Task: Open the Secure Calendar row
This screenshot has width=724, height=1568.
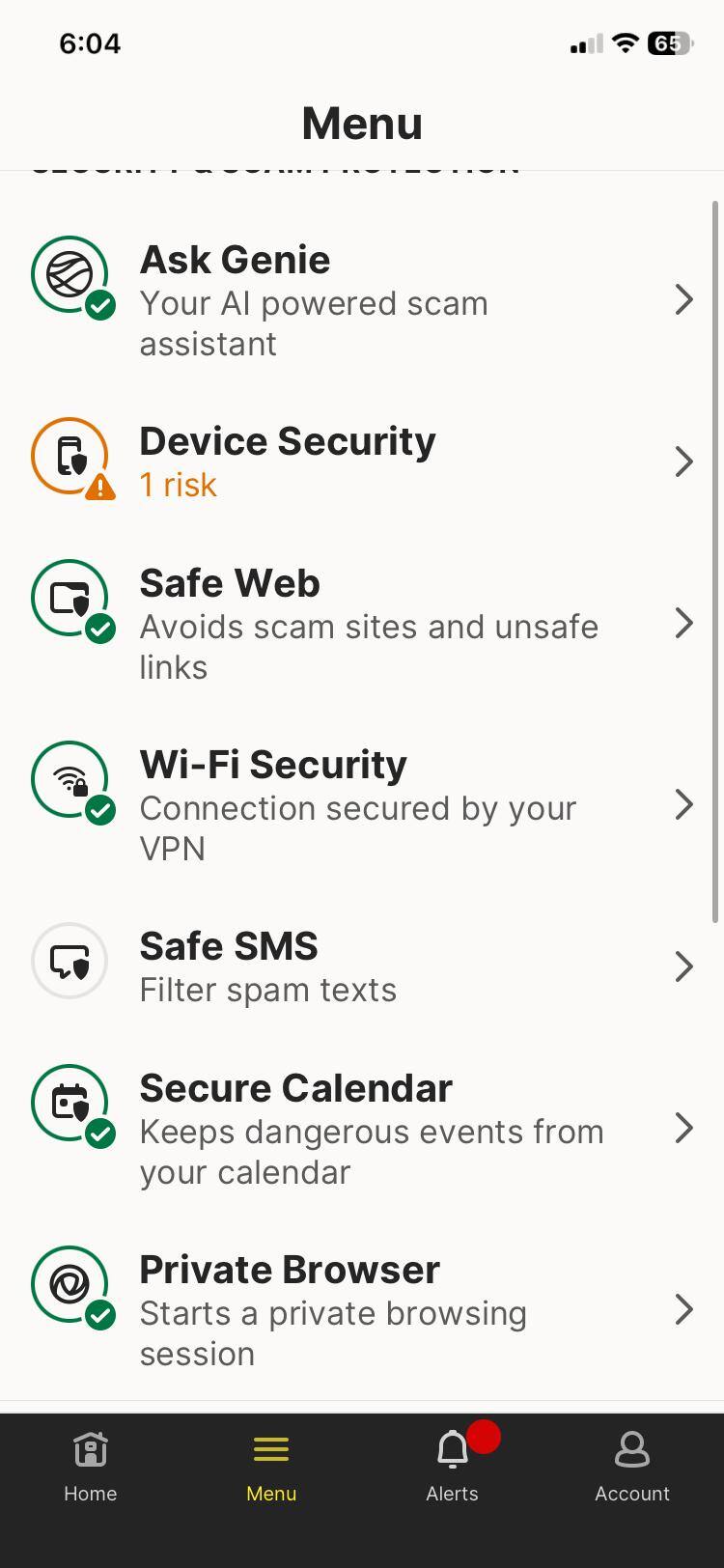Action: pyautogui.click(x=362, y=1129)
